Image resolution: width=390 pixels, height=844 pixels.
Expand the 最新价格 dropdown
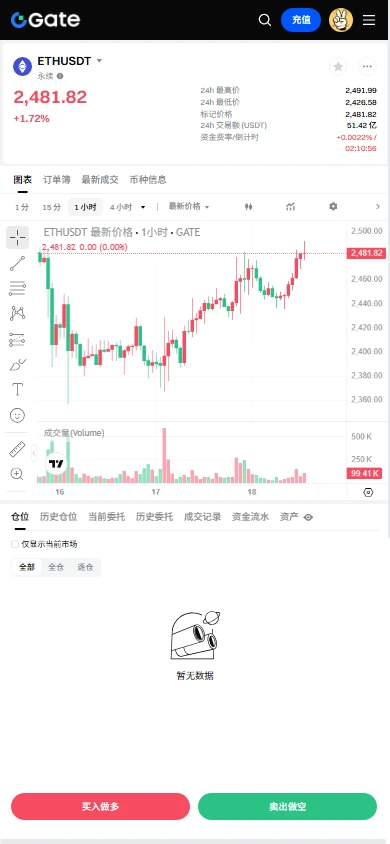(189, 207)
